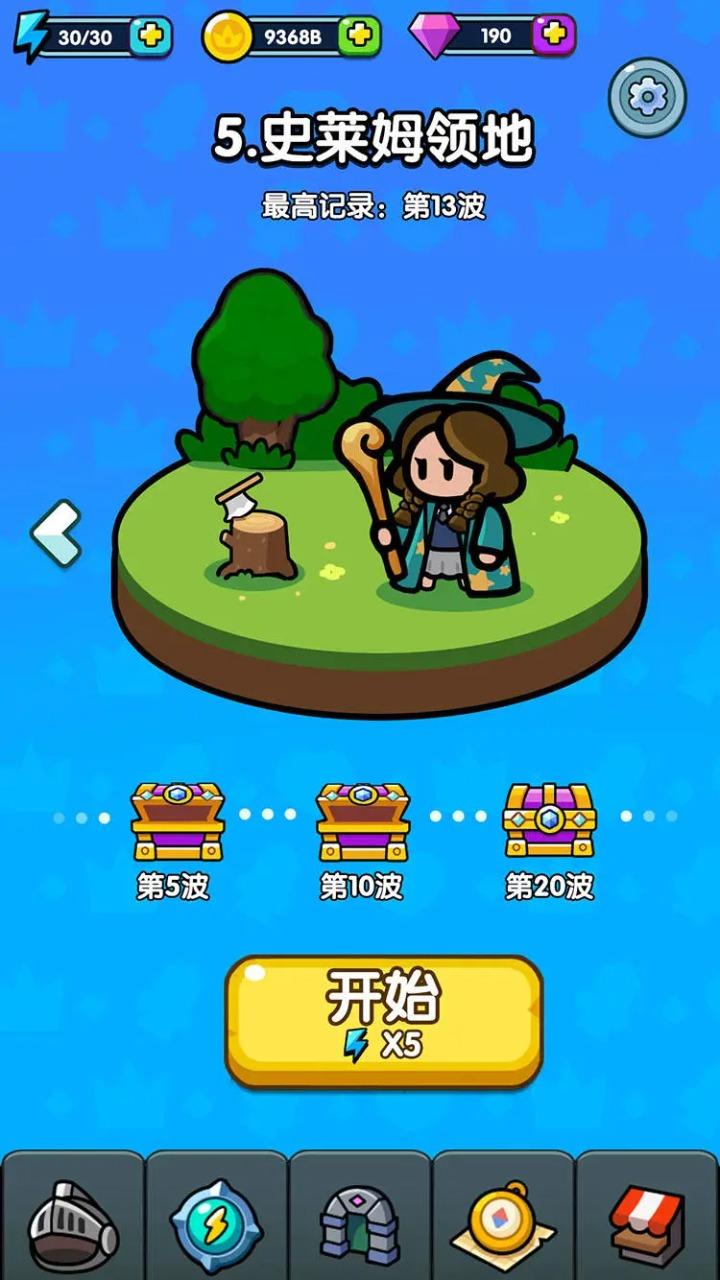The height and width of the screenshot is (1280, 720).
Task: Select the stone gate tab
Action: pyautogui.click(x=360, y=1224)
